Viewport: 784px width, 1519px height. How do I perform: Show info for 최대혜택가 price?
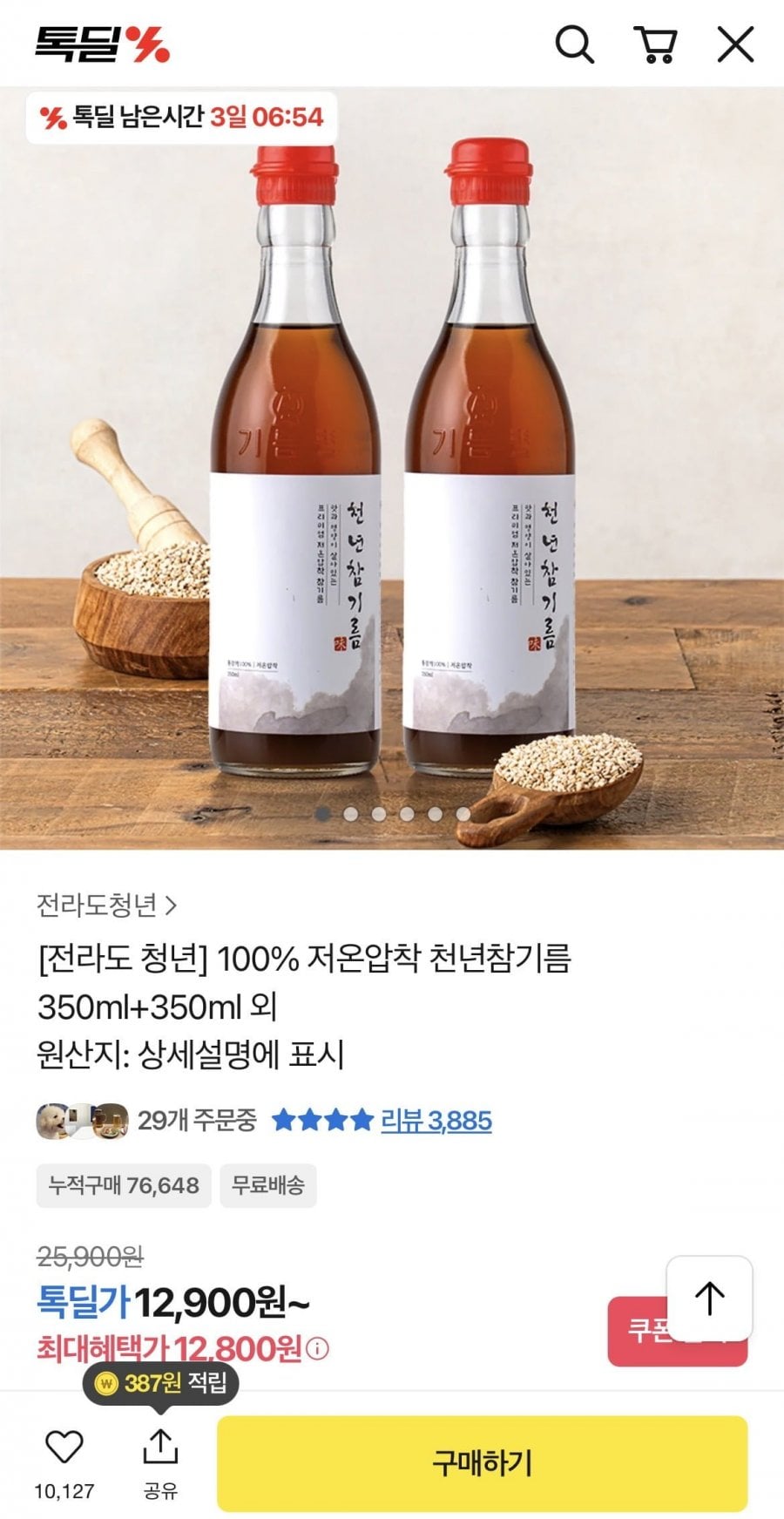(x=319, y=1349)
